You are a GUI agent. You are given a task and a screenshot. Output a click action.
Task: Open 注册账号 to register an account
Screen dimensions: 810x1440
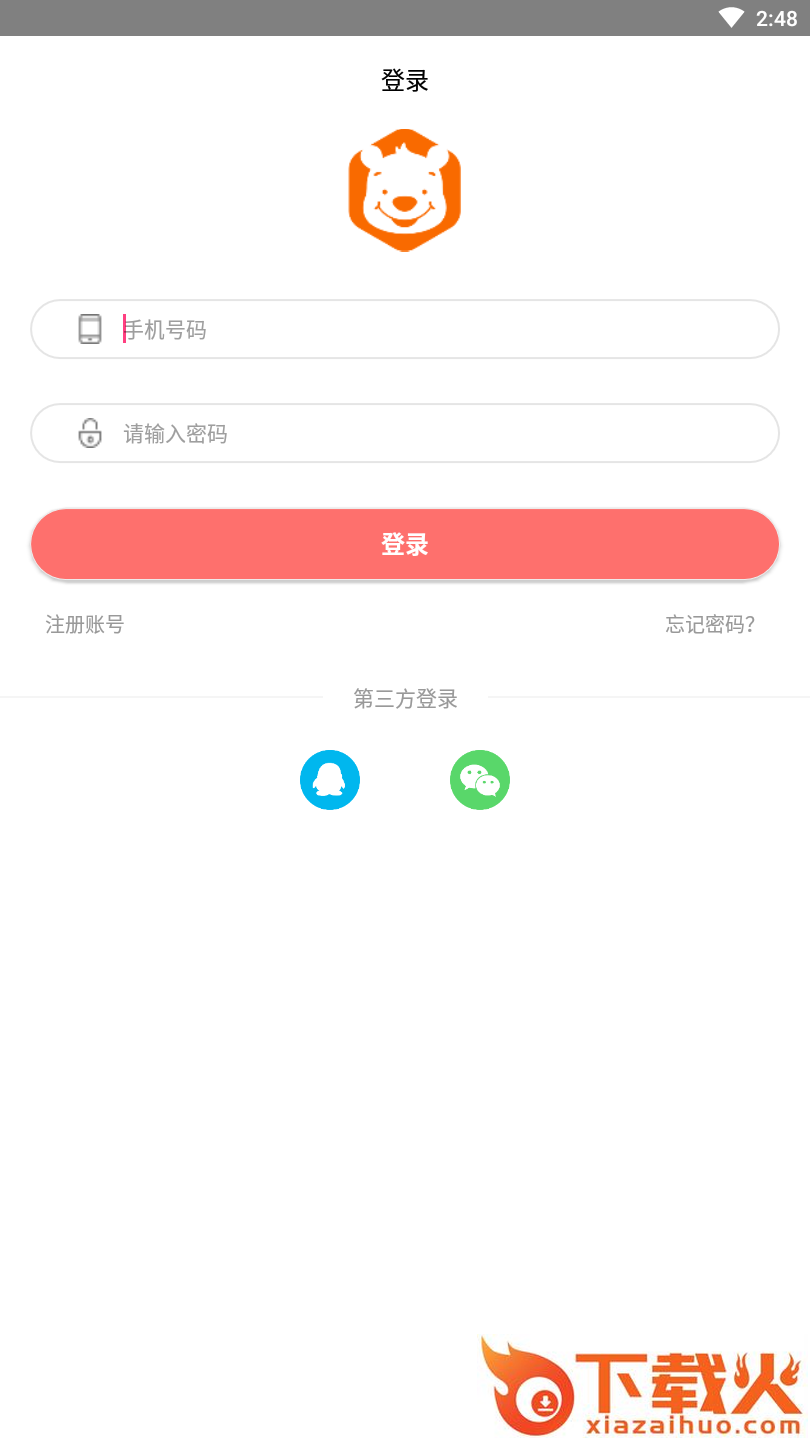pyautogui.click(x=84, y=624)
